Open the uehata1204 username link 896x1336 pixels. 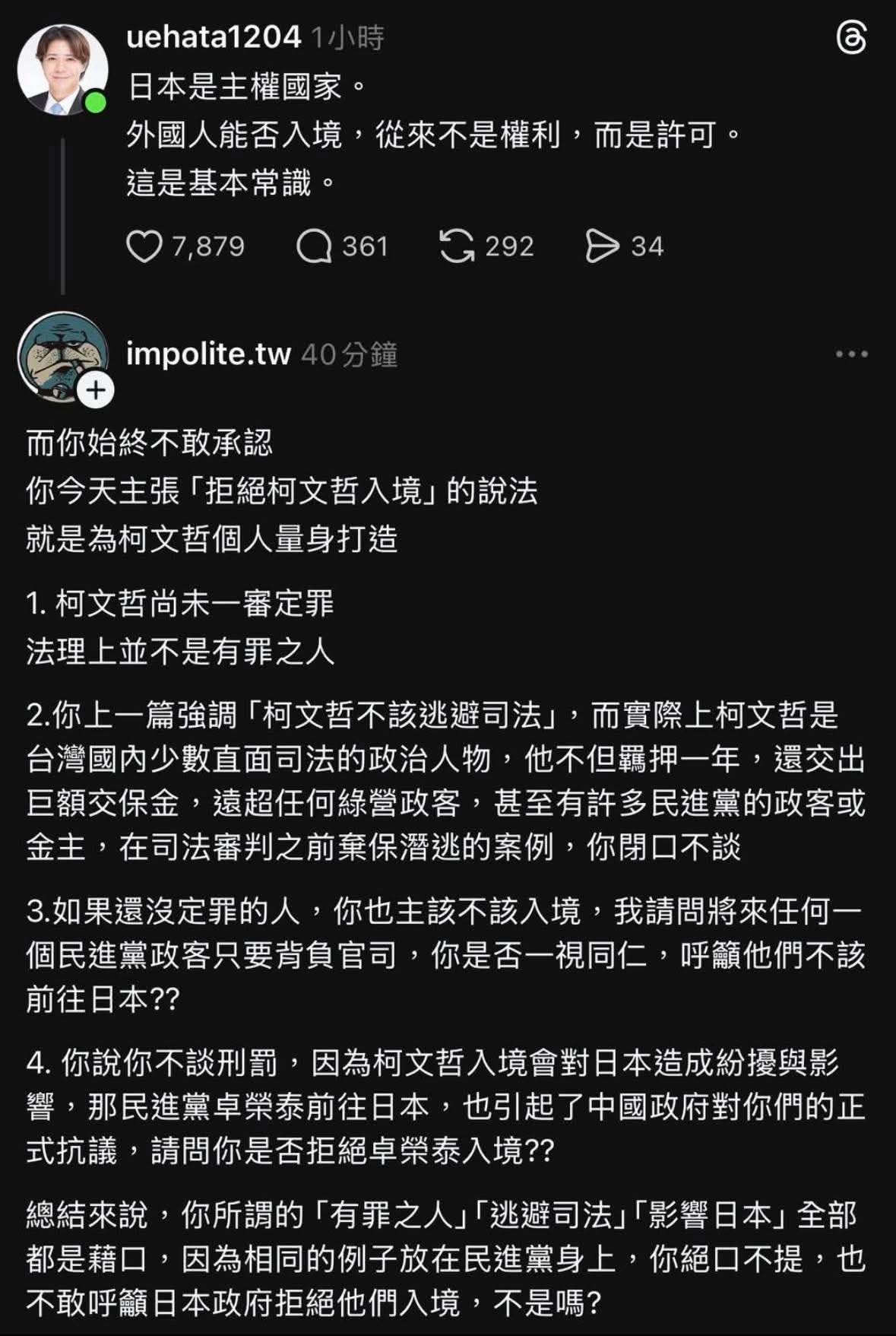(x=214, y=37)
